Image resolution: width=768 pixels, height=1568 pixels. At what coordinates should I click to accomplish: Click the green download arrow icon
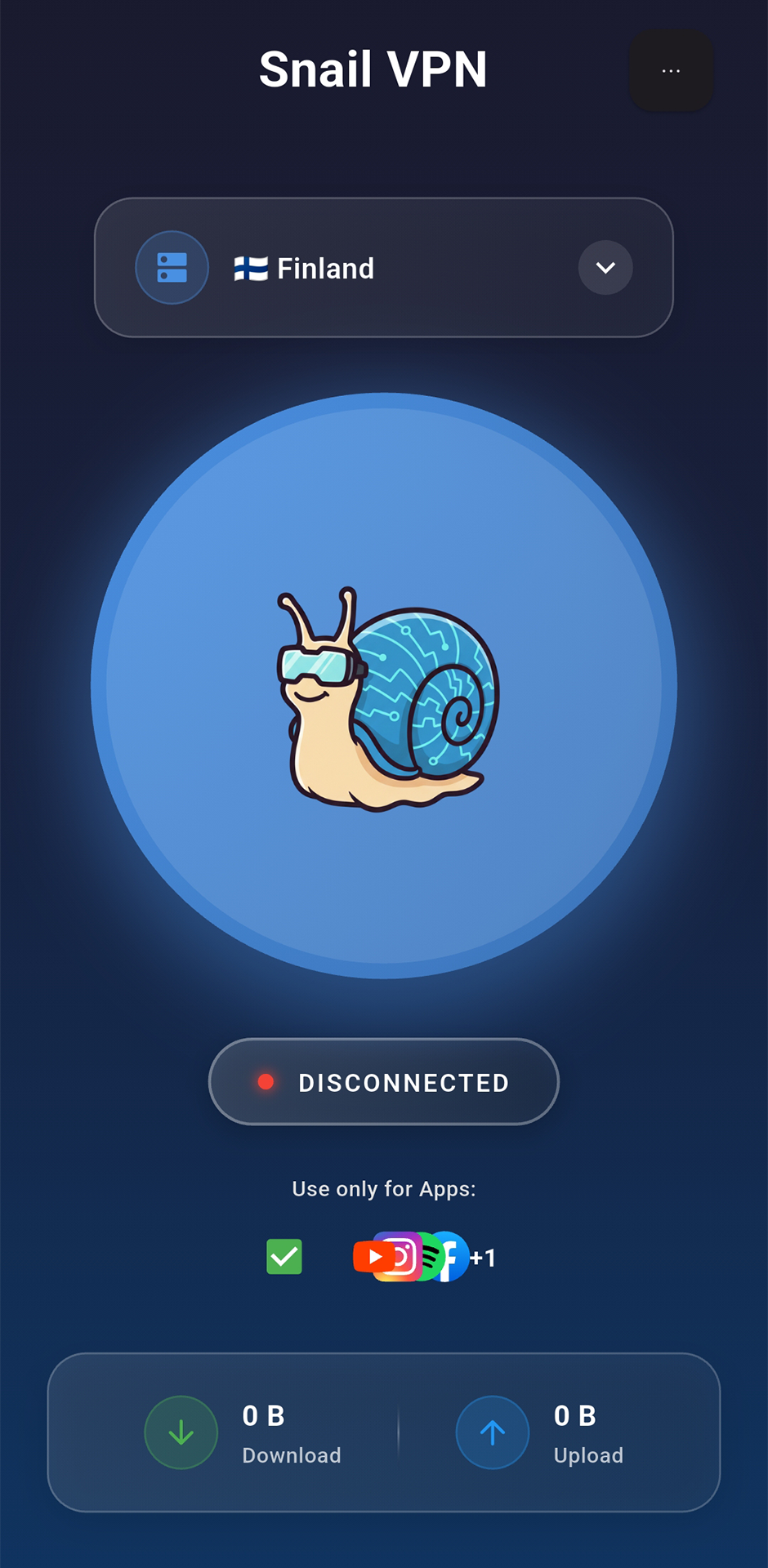click(x=181, y=1432)
